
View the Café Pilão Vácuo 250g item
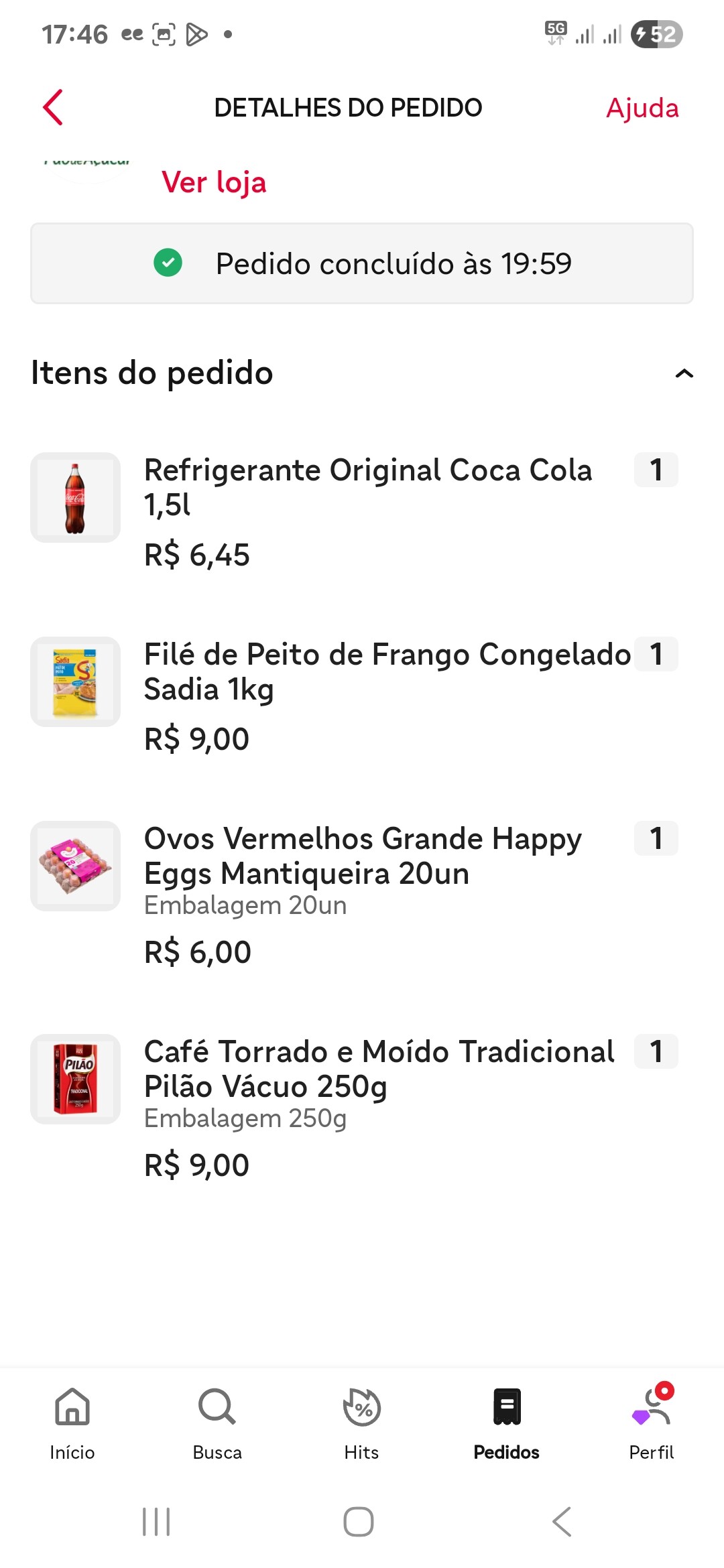click(378, 1069)
